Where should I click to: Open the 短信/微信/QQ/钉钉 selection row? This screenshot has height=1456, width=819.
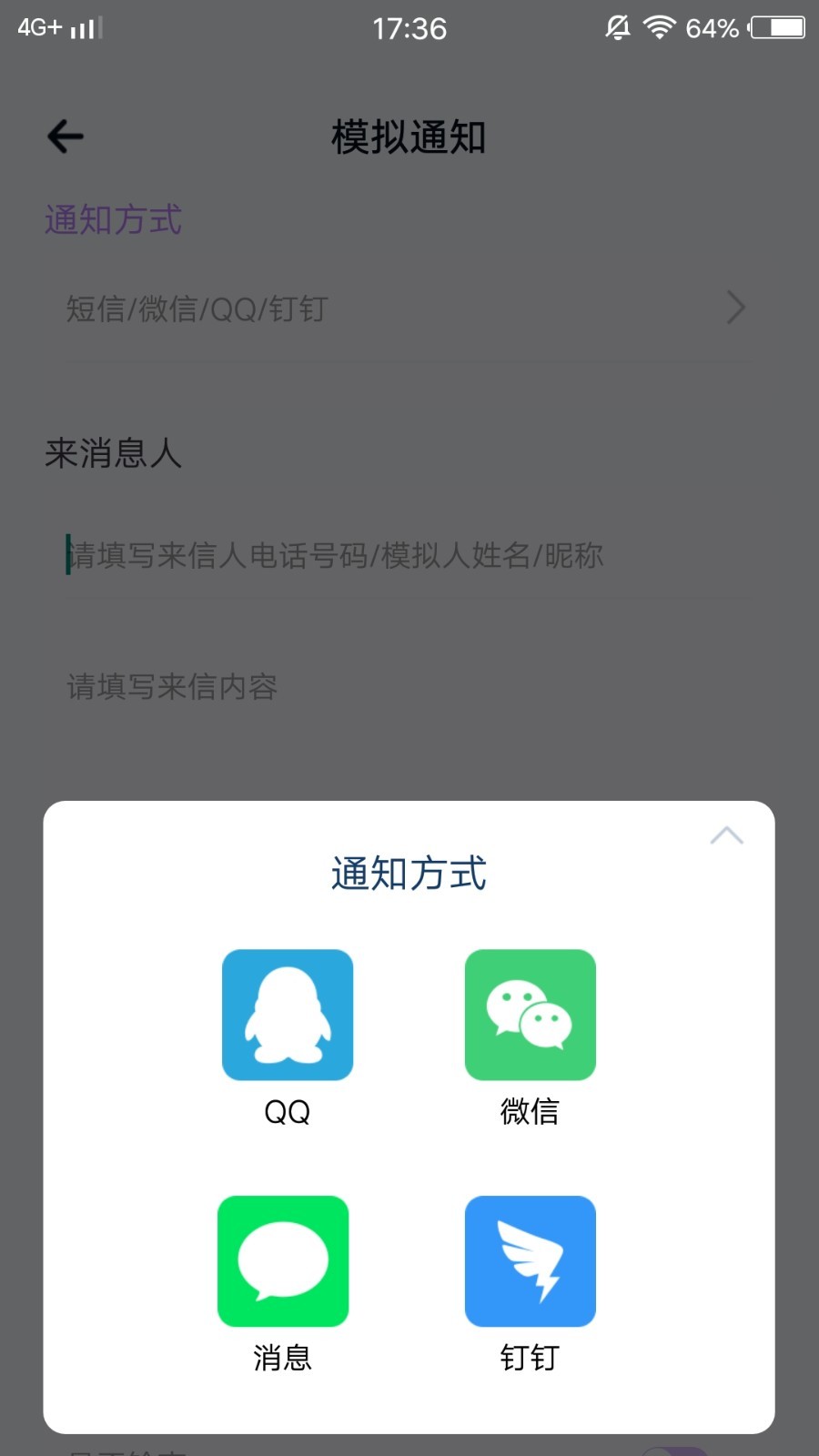point(407,308)
